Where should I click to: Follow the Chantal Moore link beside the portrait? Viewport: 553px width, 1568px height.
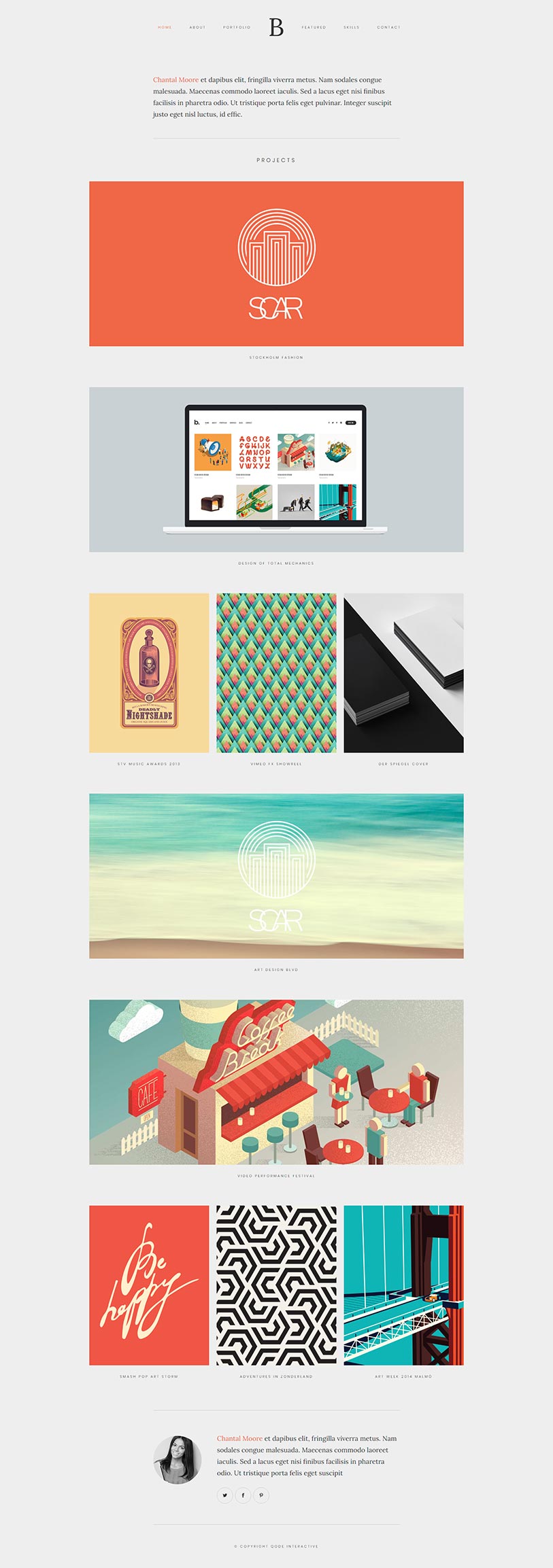[239, 1438]
